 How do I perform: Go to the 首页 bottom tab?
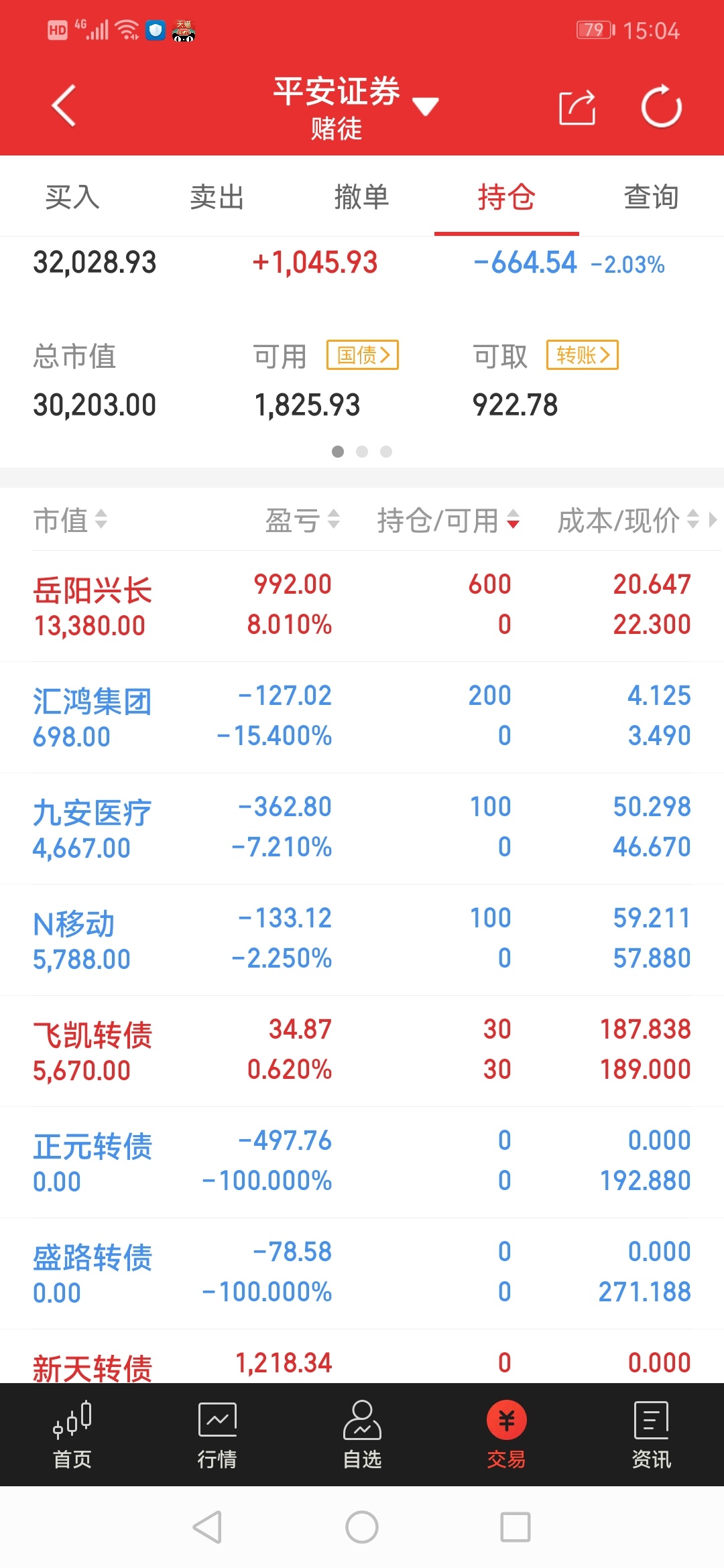[72, 1435]
